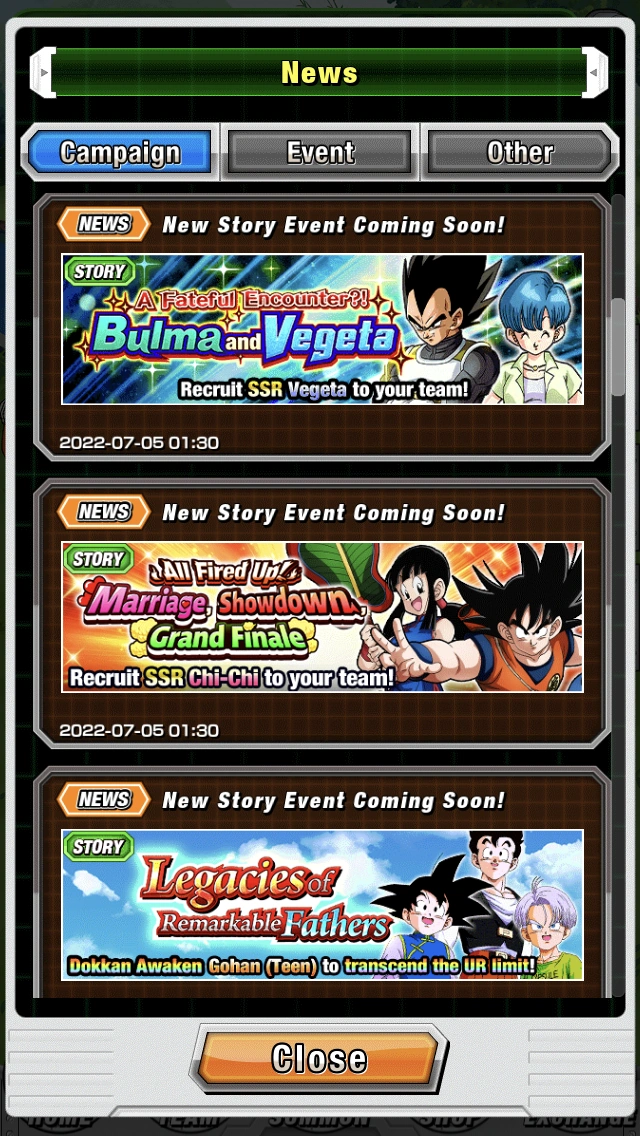Switch to the Campaign tab
Screen dimensions: 640x1136
[x=120, y=153]
